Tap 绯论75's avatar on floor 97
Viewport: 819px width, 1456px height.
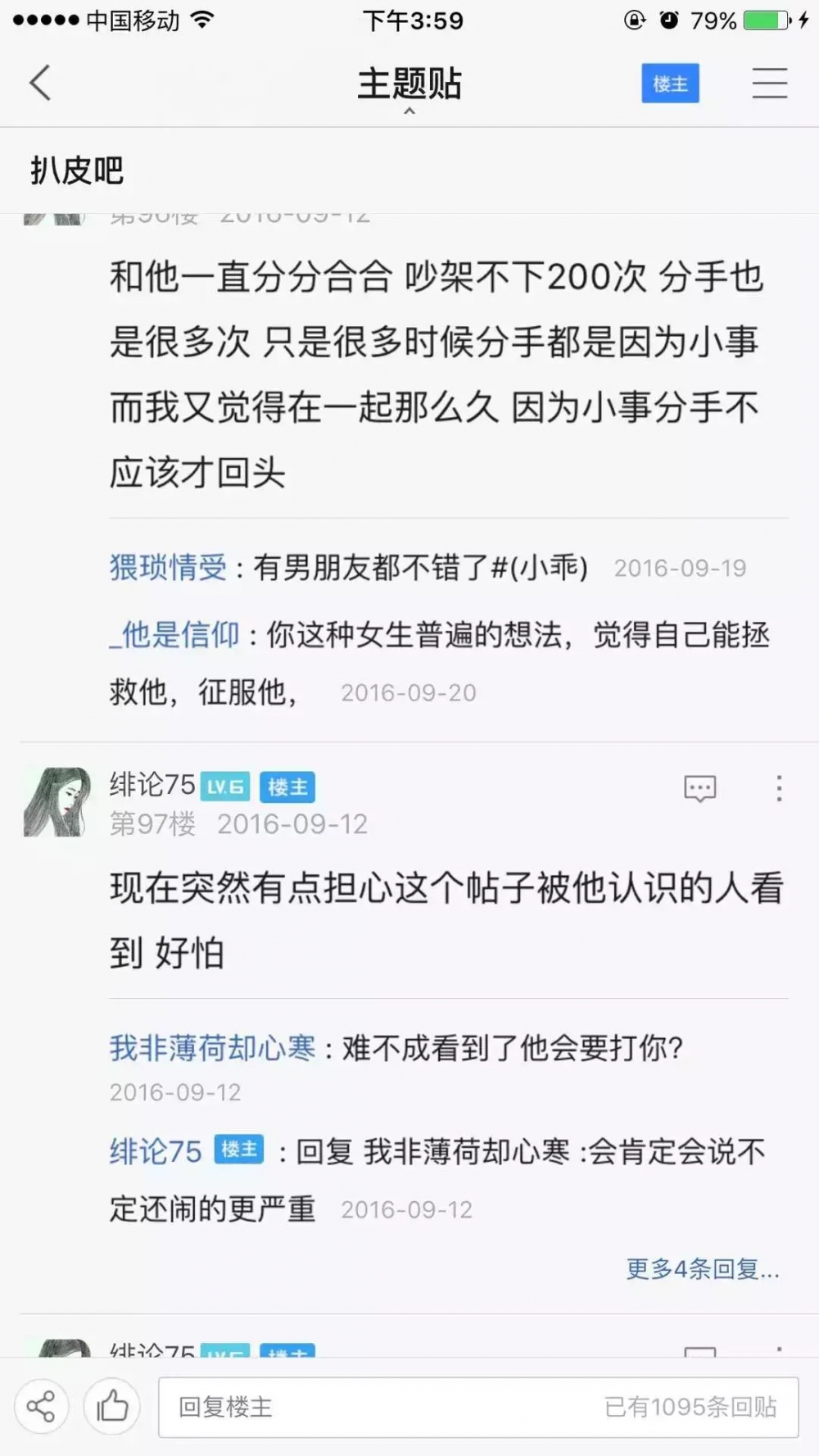(x=57, y=801)
